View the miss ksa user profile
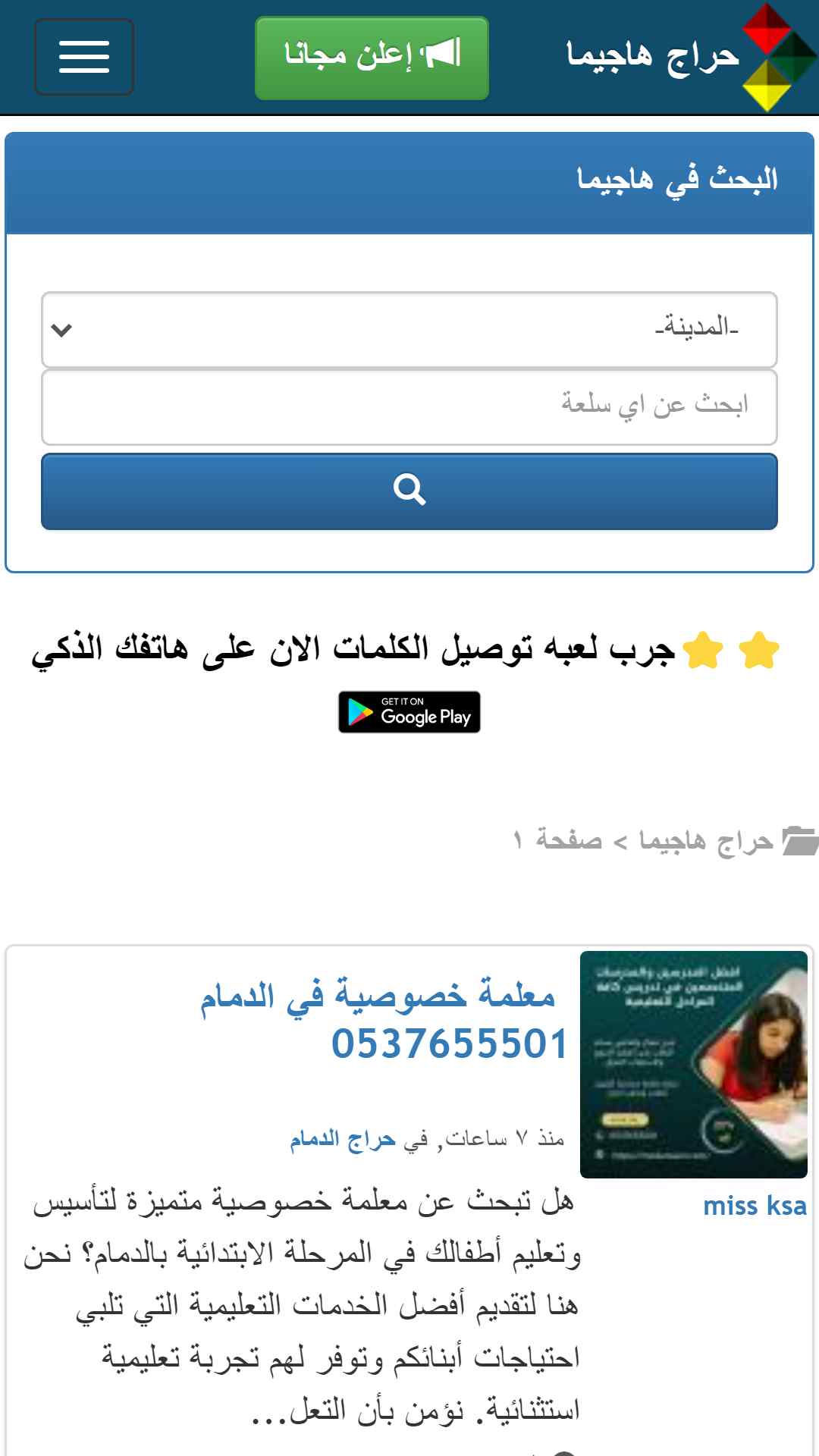Screen dimensions: 819x1456 (755, 1206)
